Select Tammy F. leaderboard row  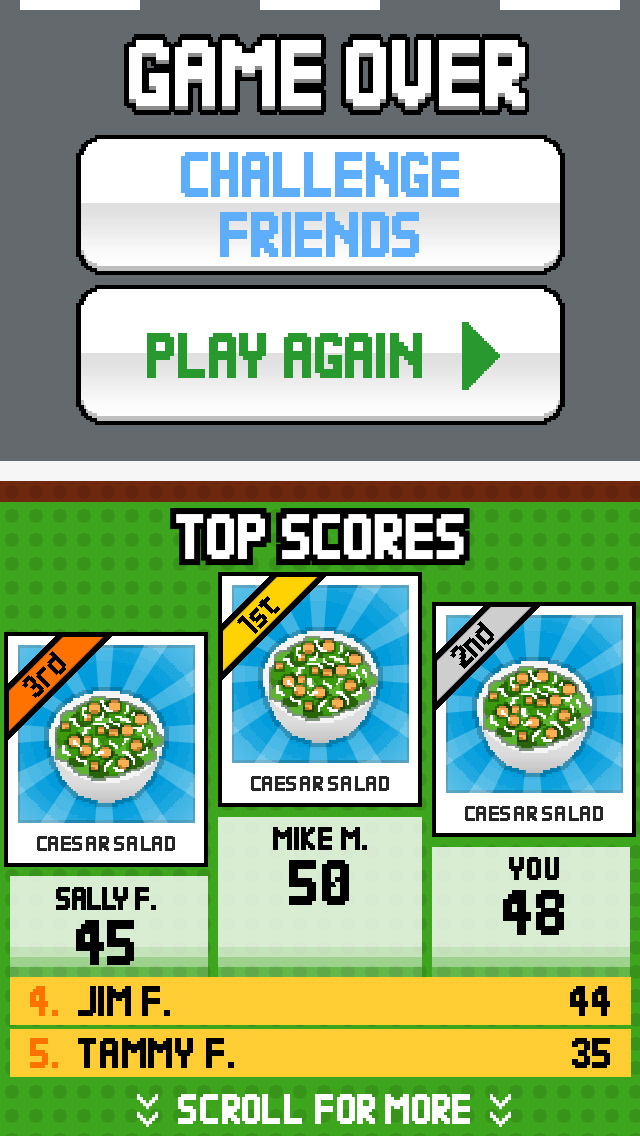point(320,1053)
